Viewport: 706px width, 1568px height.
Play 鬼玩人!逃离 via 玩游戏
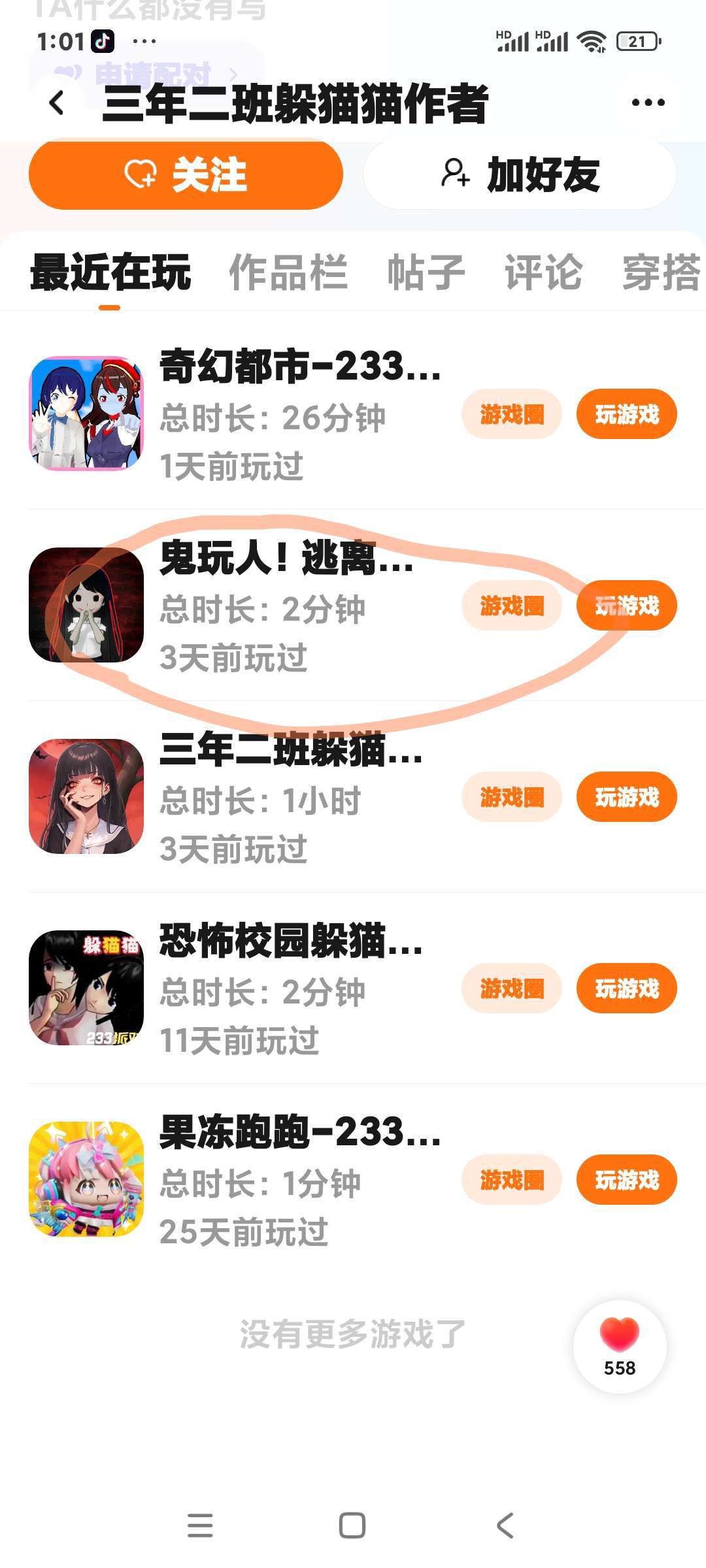(x=626, y=606)
